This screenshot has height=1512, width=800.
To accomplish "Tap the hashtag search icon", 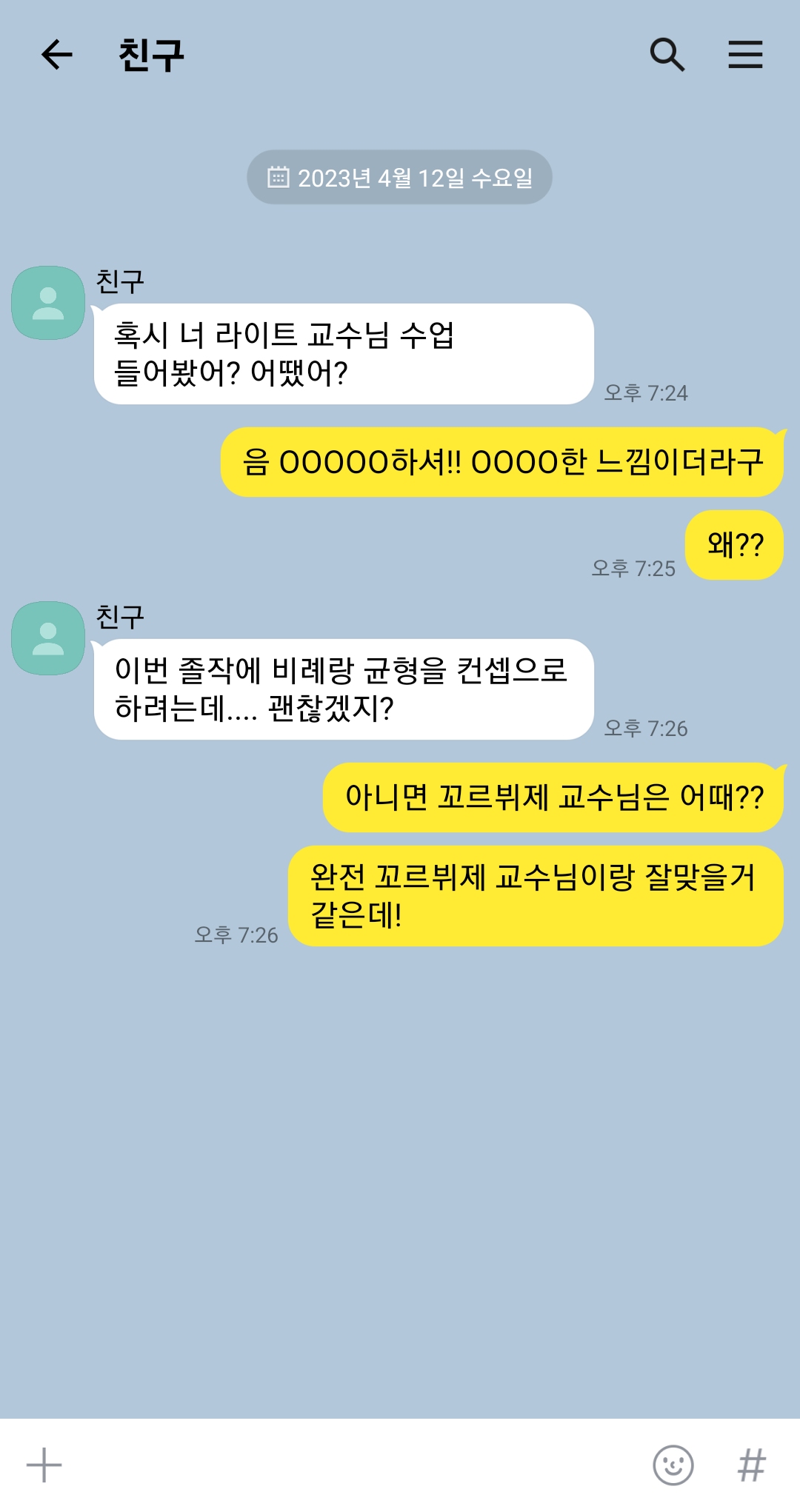I will [x=751, y=1465].
